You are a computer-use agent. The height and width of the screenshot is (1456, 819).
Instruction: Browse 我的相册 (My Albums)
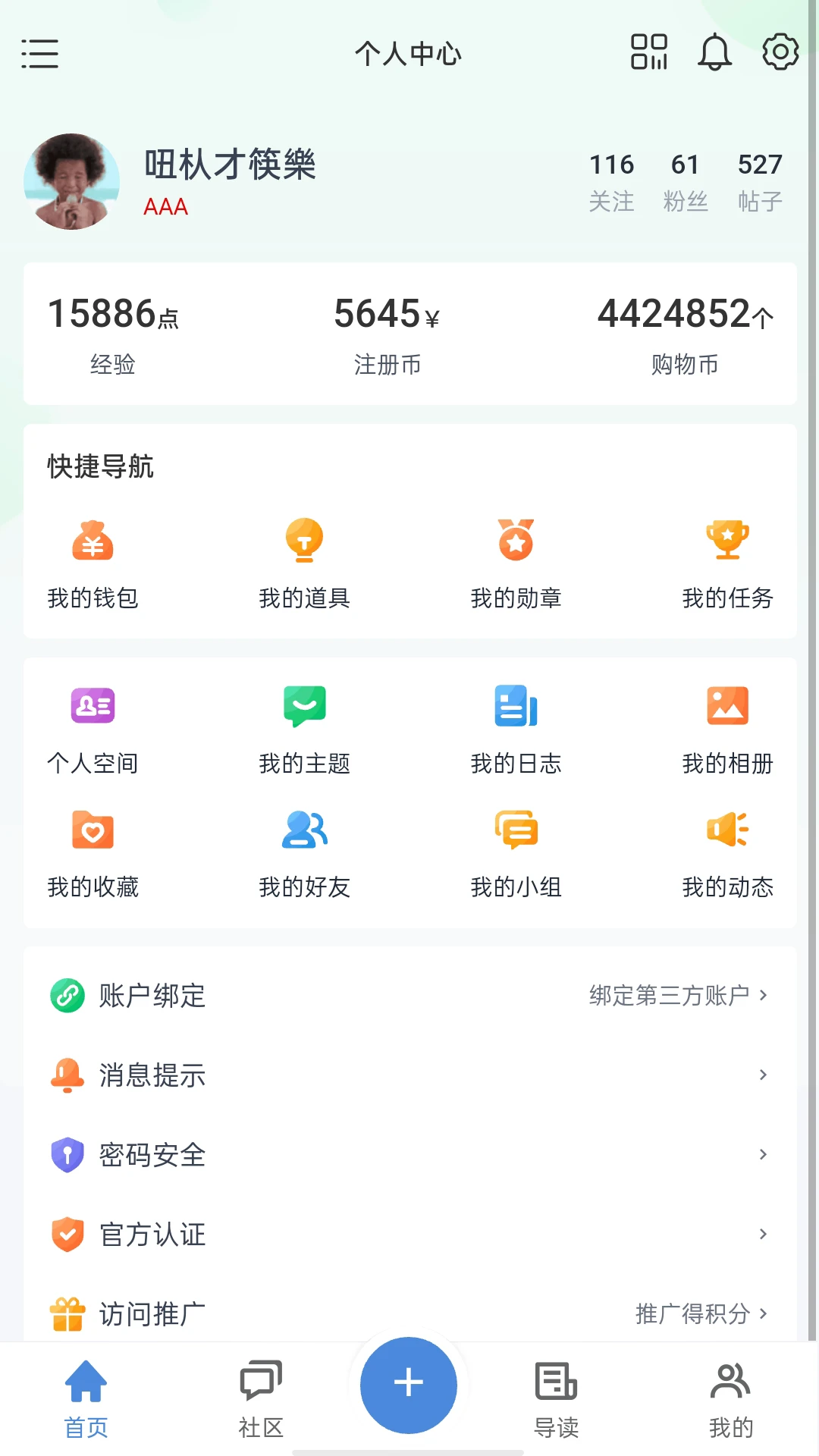[x=728, y=726]
